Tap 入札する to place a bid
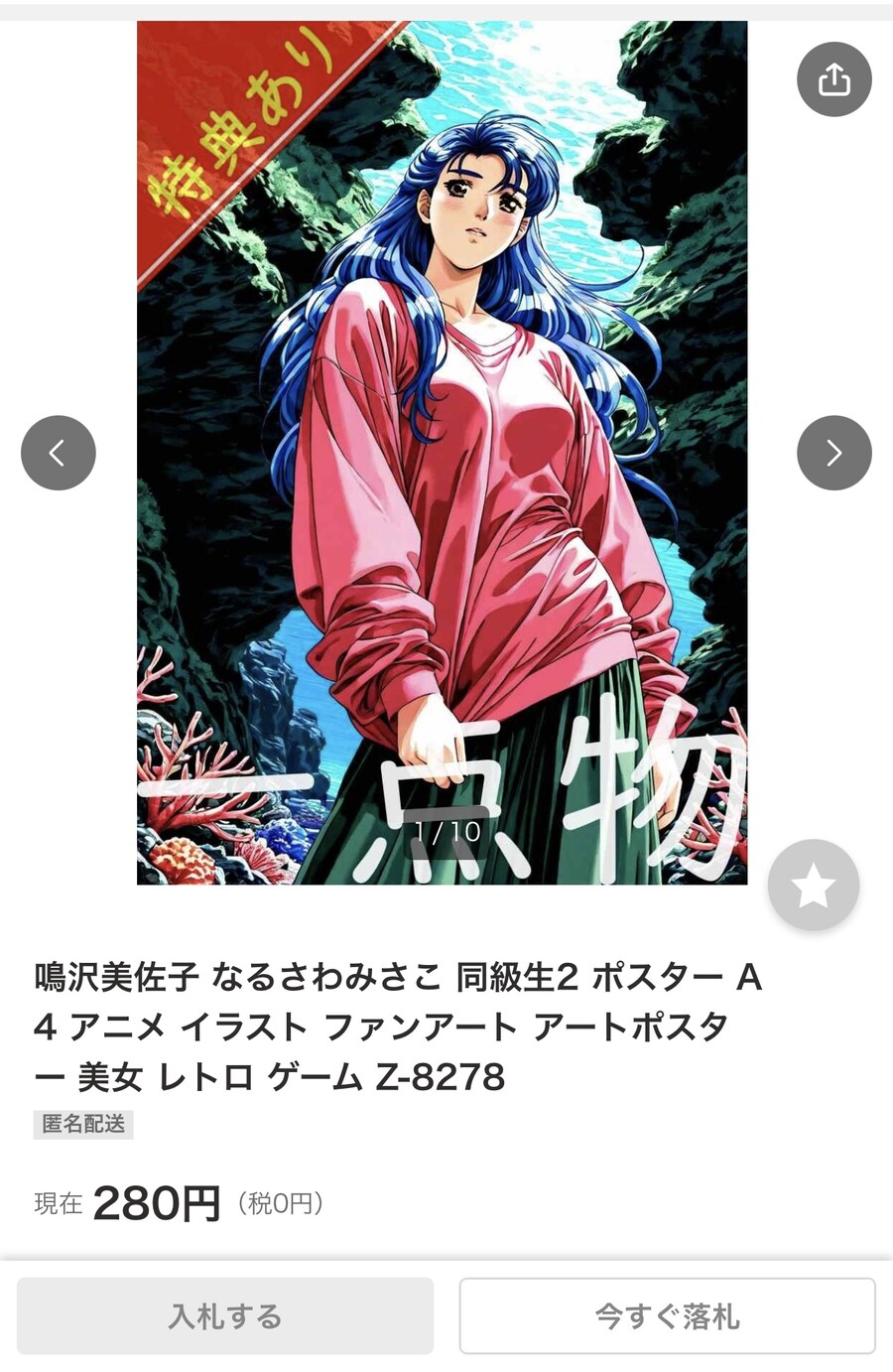The height and width of the screenshot is (1372, 893). 225,1316
